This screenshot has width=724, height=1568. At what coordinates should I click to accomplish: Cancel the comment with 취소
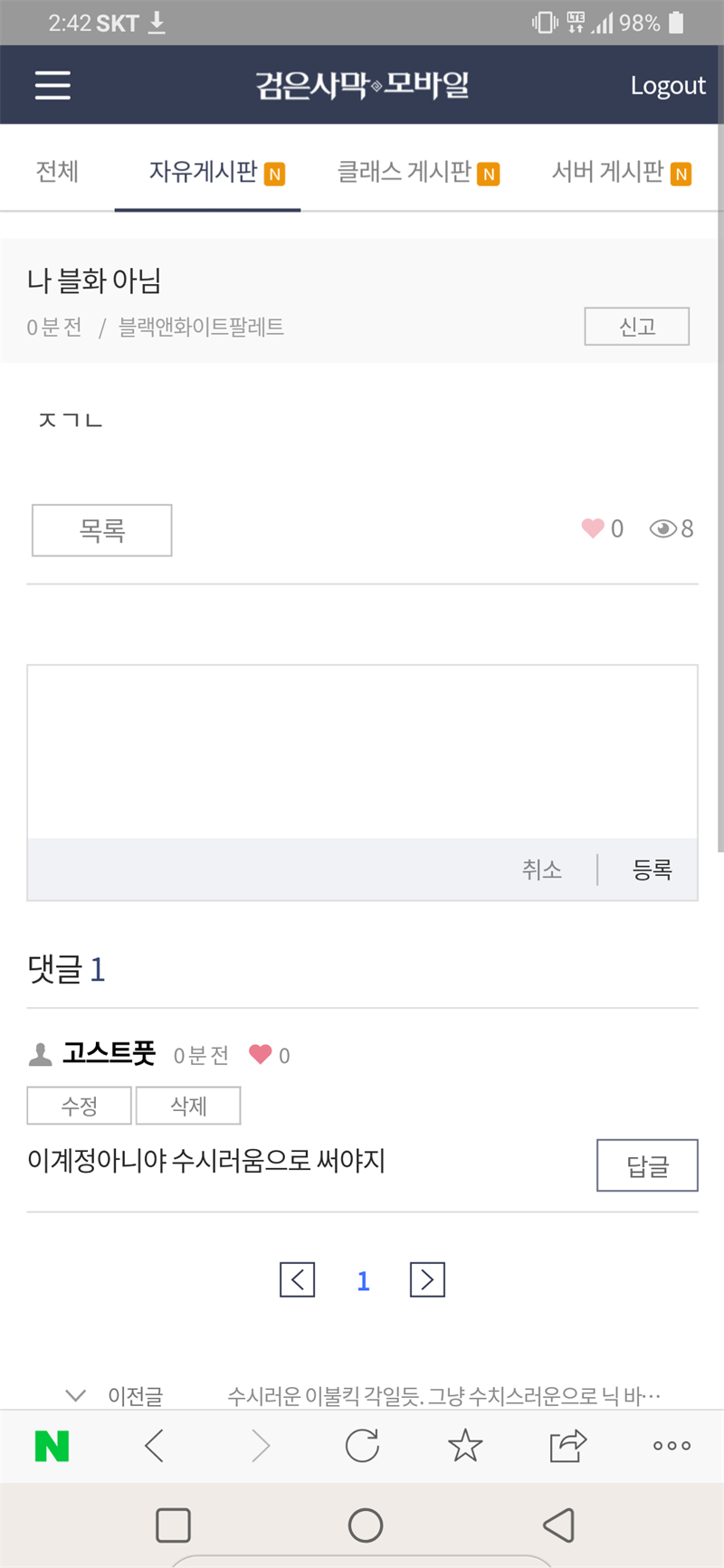point(541,870)
